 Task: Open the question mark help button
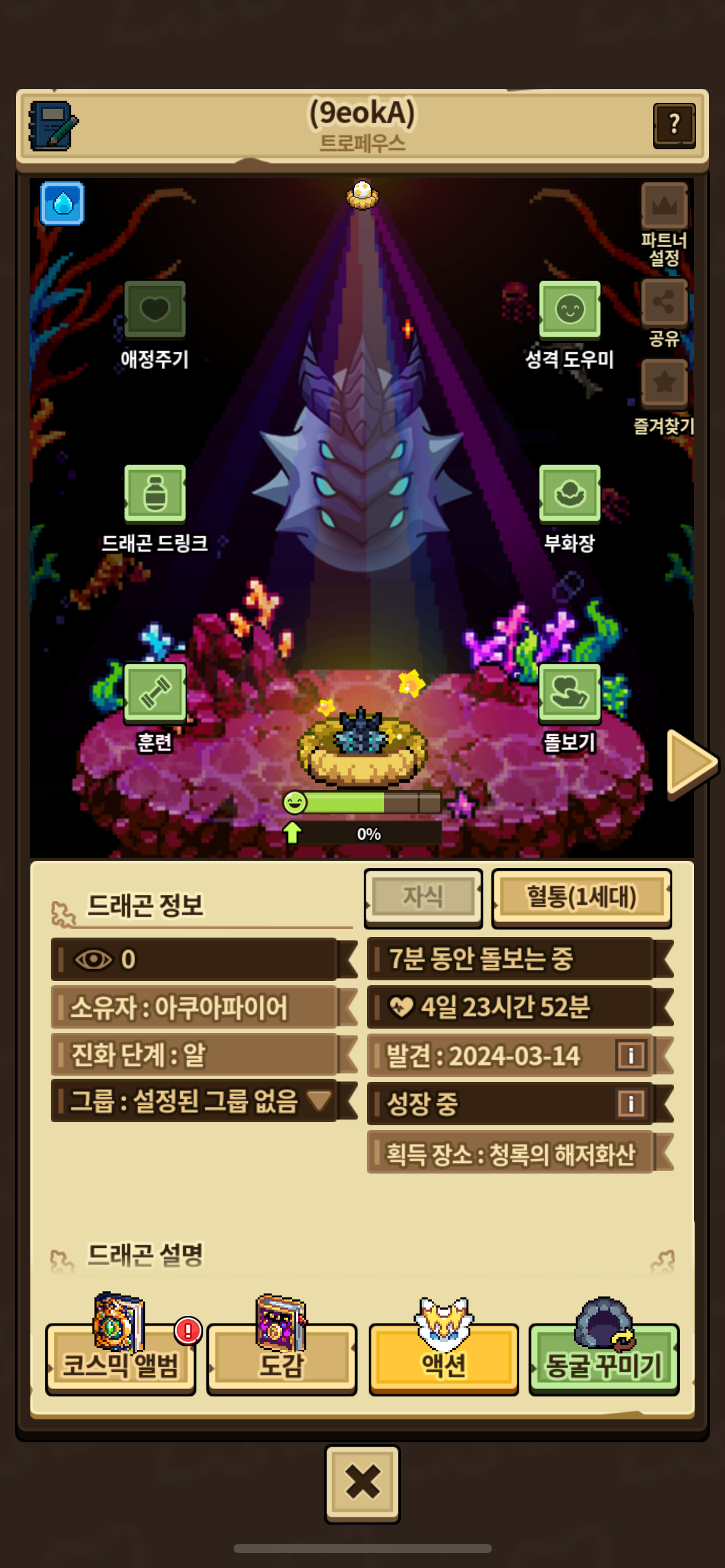[674, 126]
